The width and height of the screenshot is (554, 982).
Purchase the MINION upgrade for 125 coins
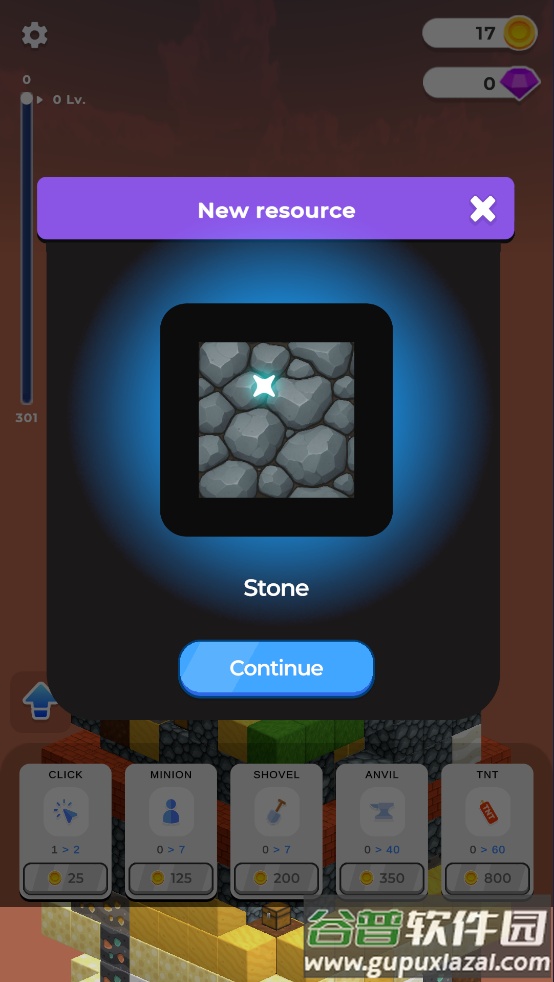(171, 878)
